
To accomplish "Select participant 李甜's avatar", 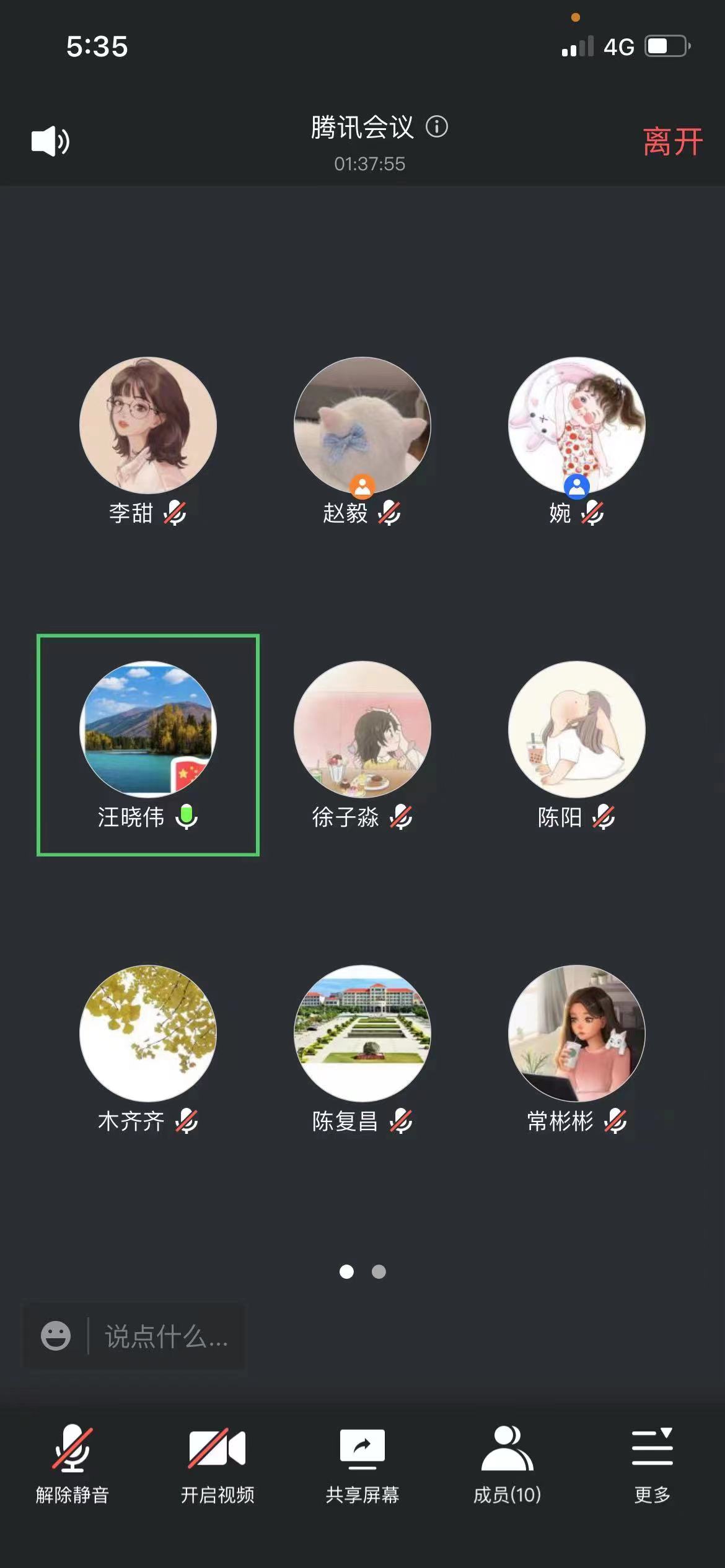I will (148, 425).
